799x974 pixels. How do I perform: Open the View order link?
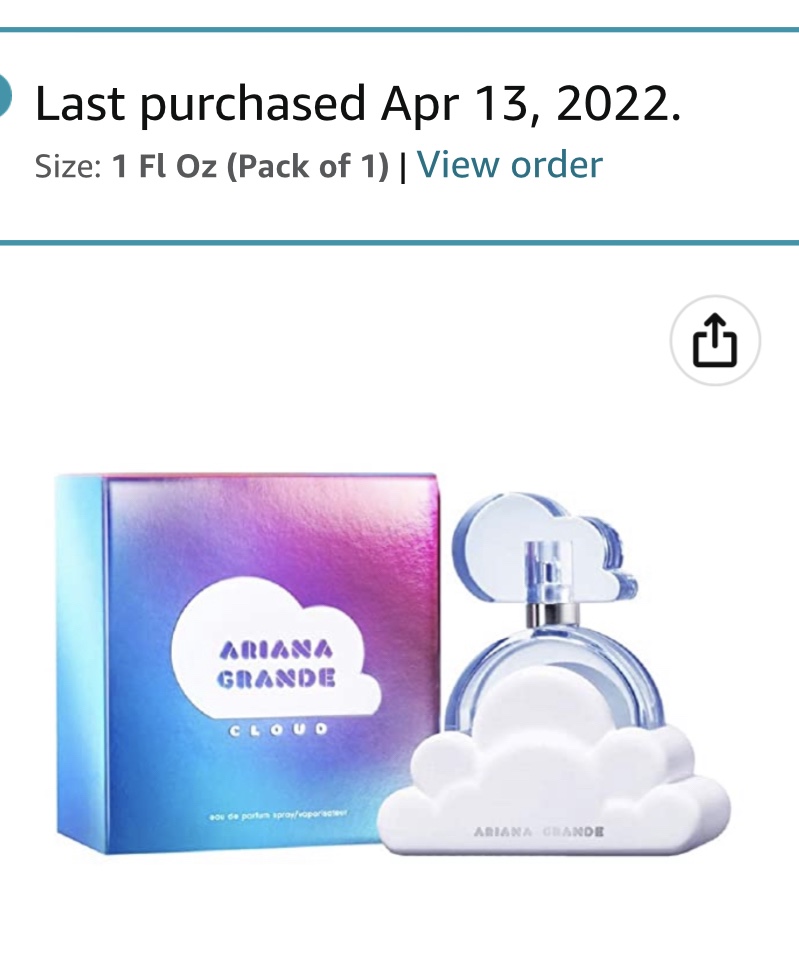click(x=509, y=165)
